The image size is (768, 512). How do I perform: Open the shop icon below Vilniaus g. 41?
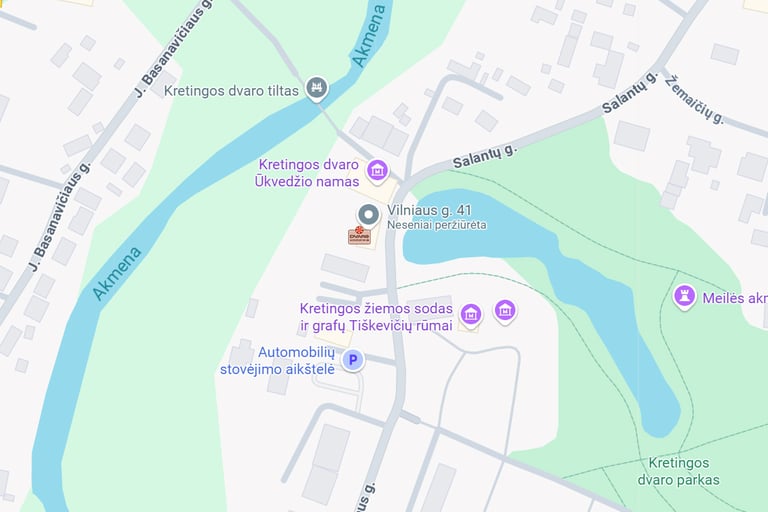tap(359, 236)
